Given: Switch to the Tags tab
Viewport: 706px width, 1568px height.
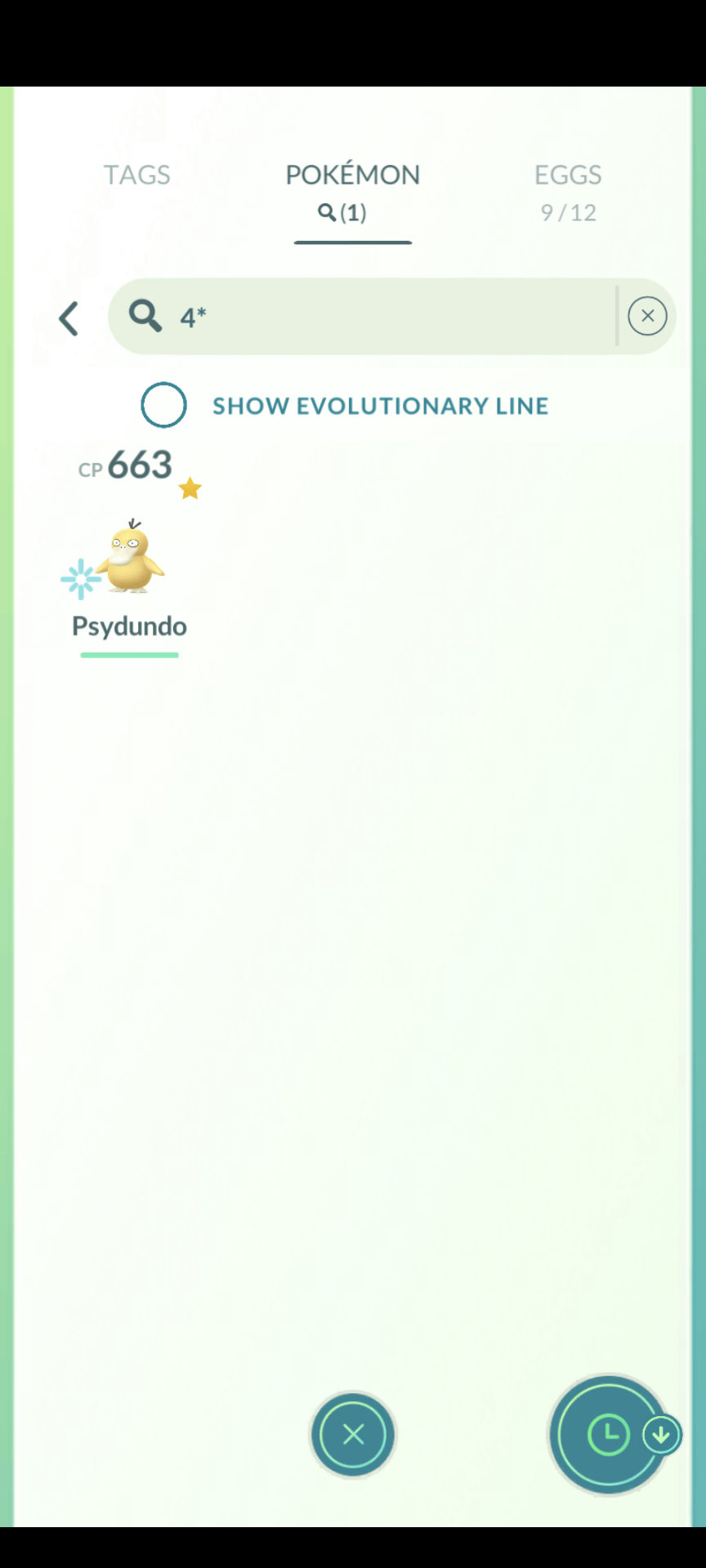Looking at the screenshot, I should (x=136, y=175).
